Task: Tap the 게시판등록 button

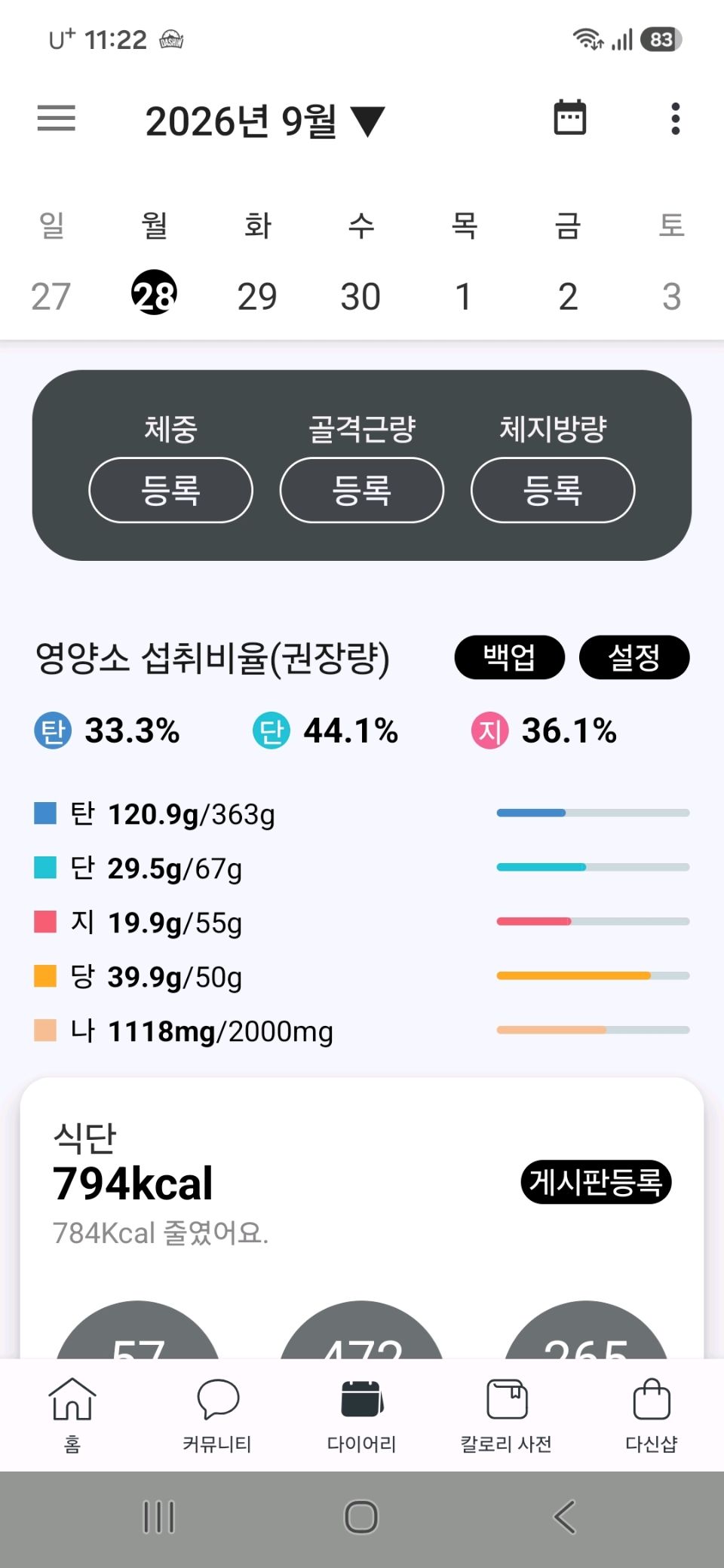Action: pos(596,1181)
